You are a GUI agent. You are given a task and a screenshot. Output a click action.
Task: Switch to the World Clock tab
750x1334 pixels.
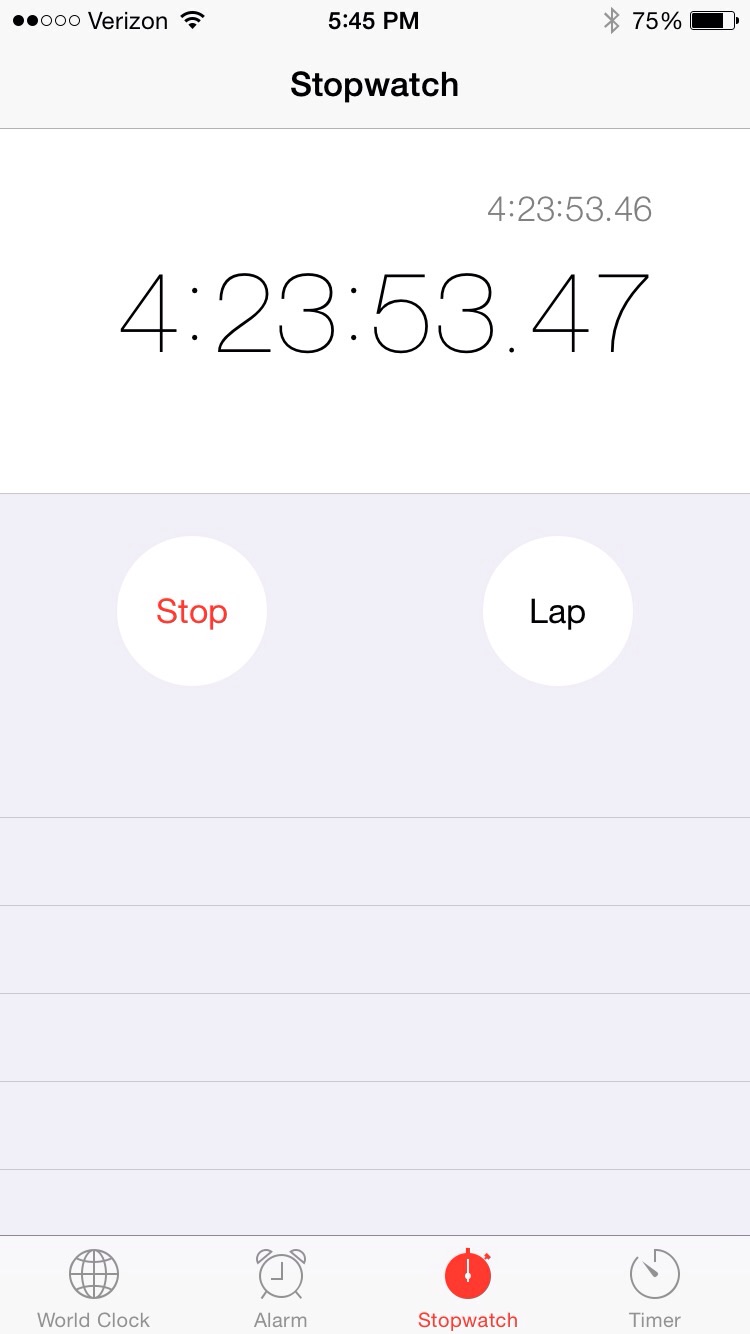[93, 1288]
